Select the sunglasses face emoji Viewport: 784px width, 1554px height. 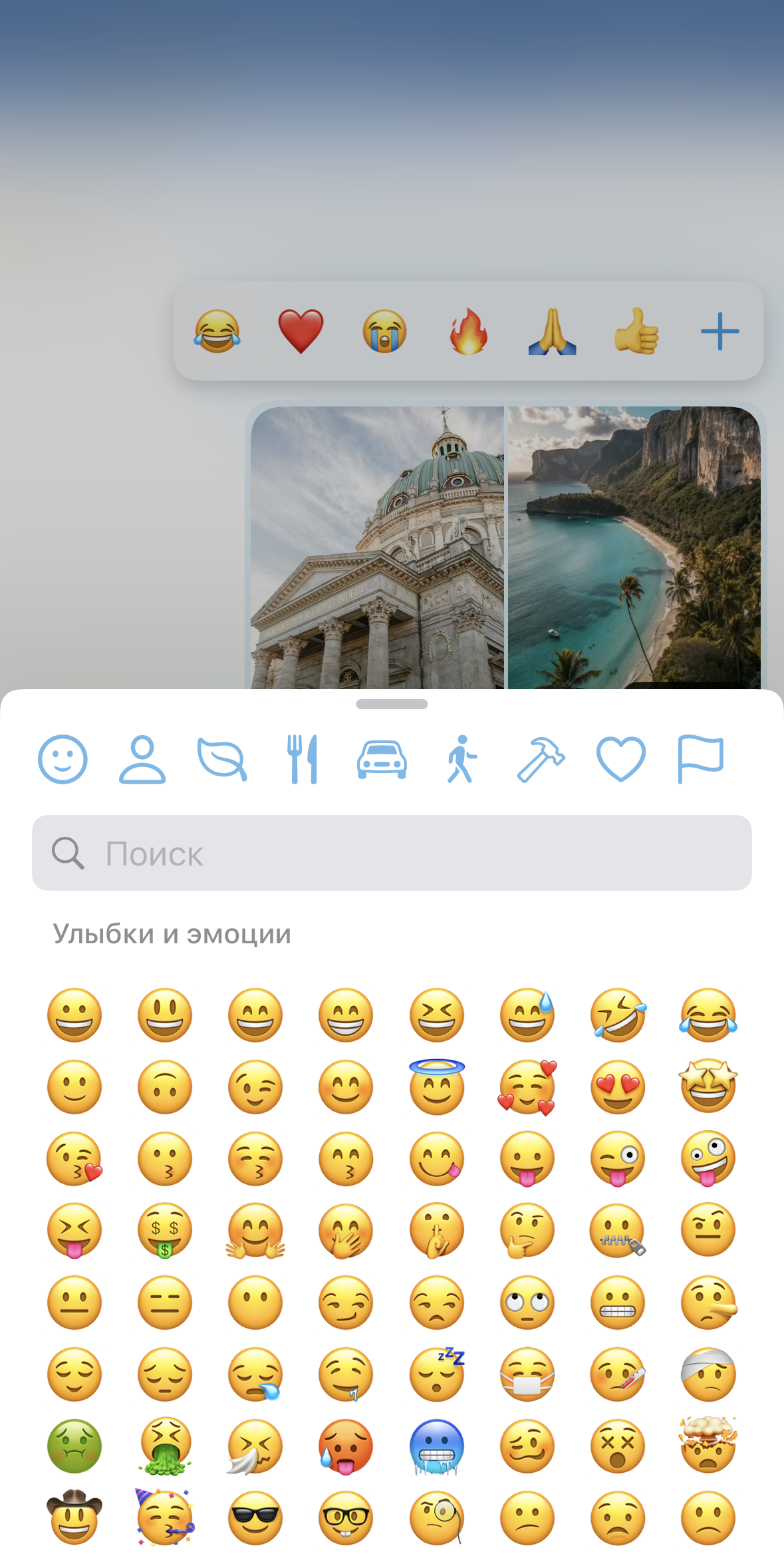[255, 1517]
